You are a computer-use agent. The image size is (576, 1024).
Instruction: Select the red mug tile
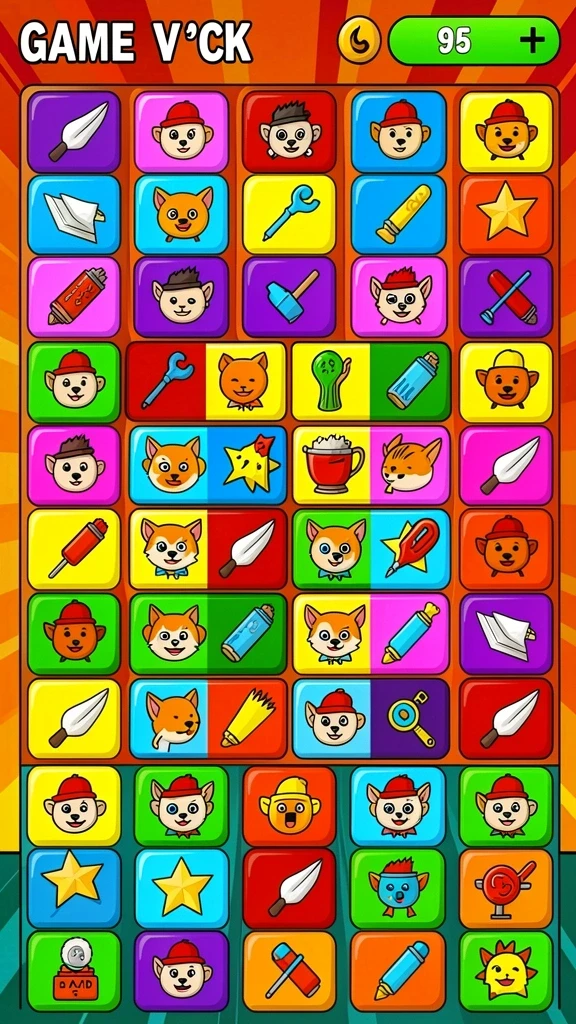click(332, 465)
